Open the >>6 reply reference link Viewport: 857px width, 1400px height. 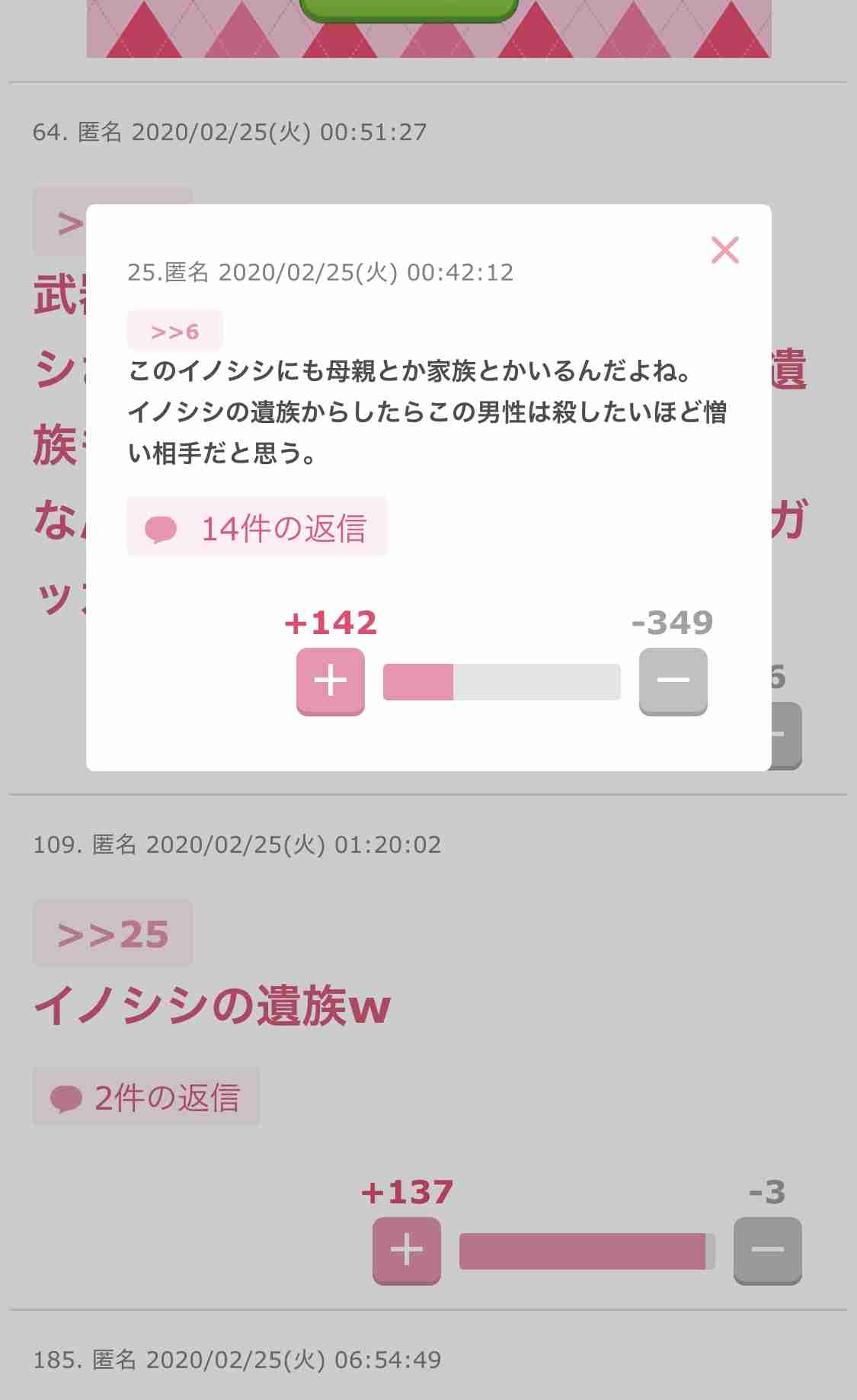175,332
